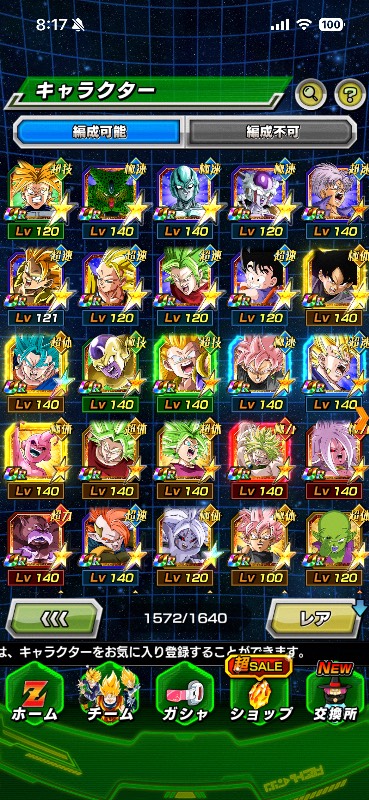Go to ホーム in bottom navigation
This screenshot has height=800, width=369.
click(x=34, y=695)
